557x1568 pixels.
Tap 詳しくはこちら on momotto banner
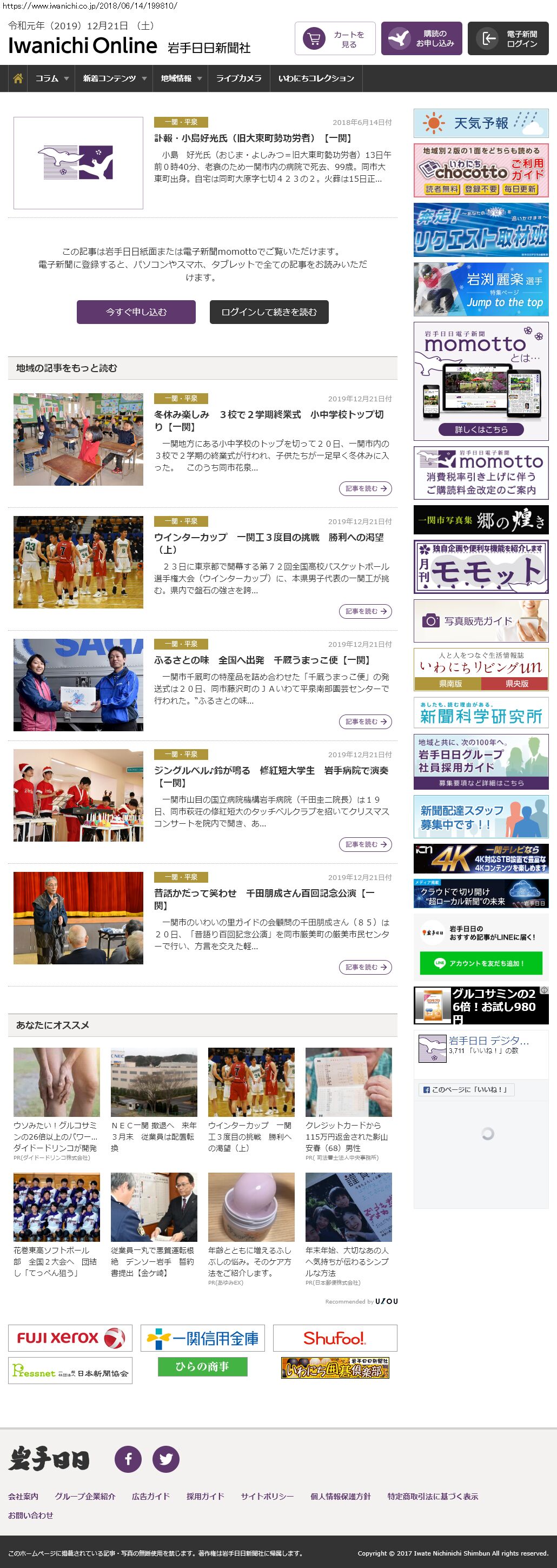(x=481, y=429)
